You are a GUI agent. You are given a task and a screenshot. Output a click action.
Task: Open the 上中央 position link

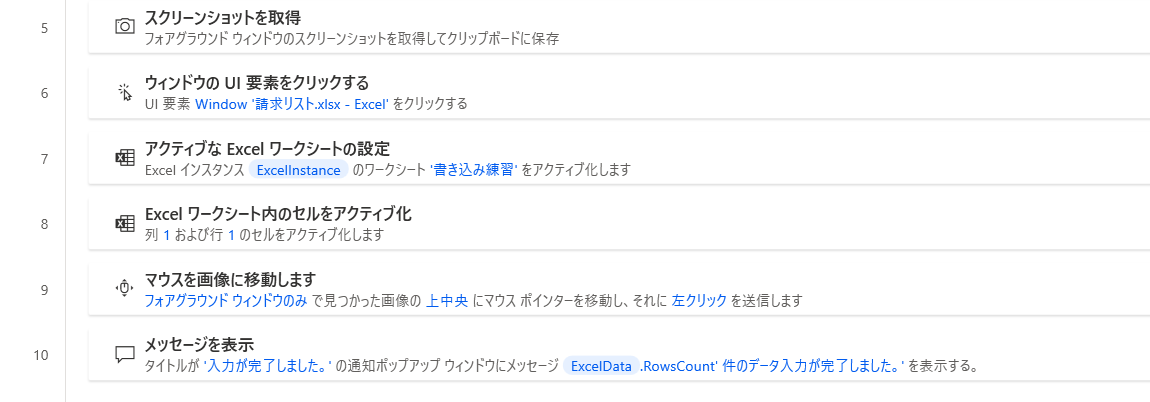click(448, 300)
